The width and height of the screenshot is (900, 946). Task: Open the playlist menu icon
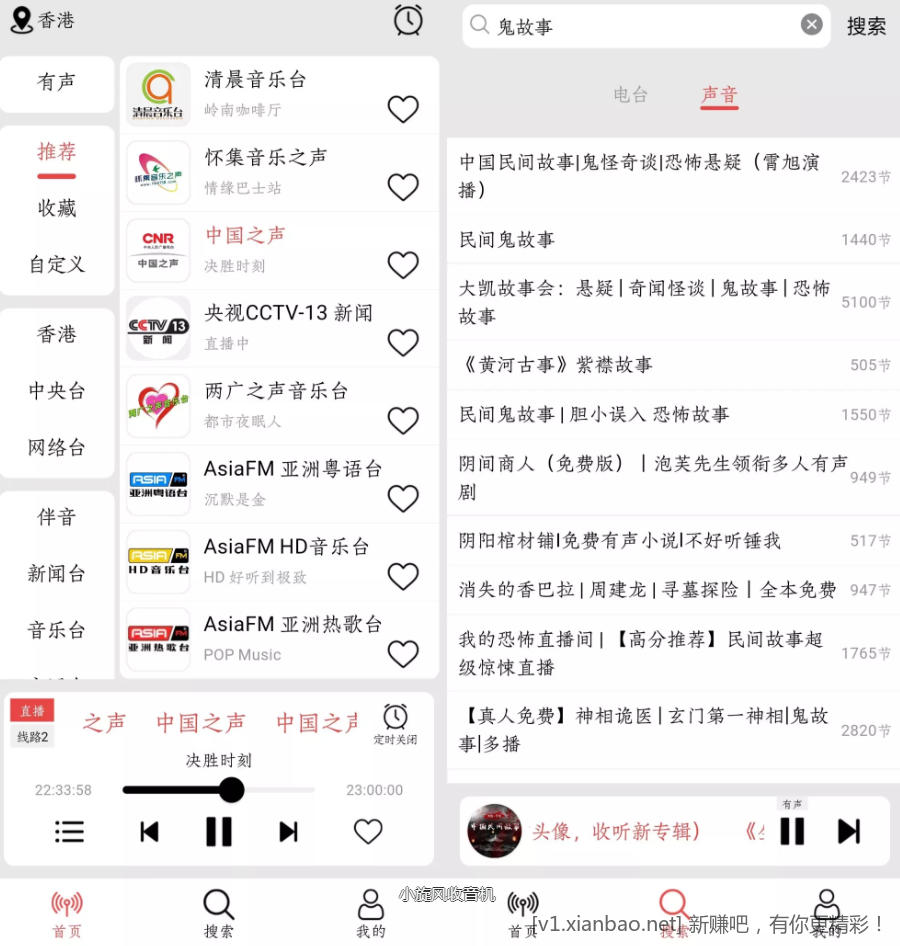pos(69,831)
